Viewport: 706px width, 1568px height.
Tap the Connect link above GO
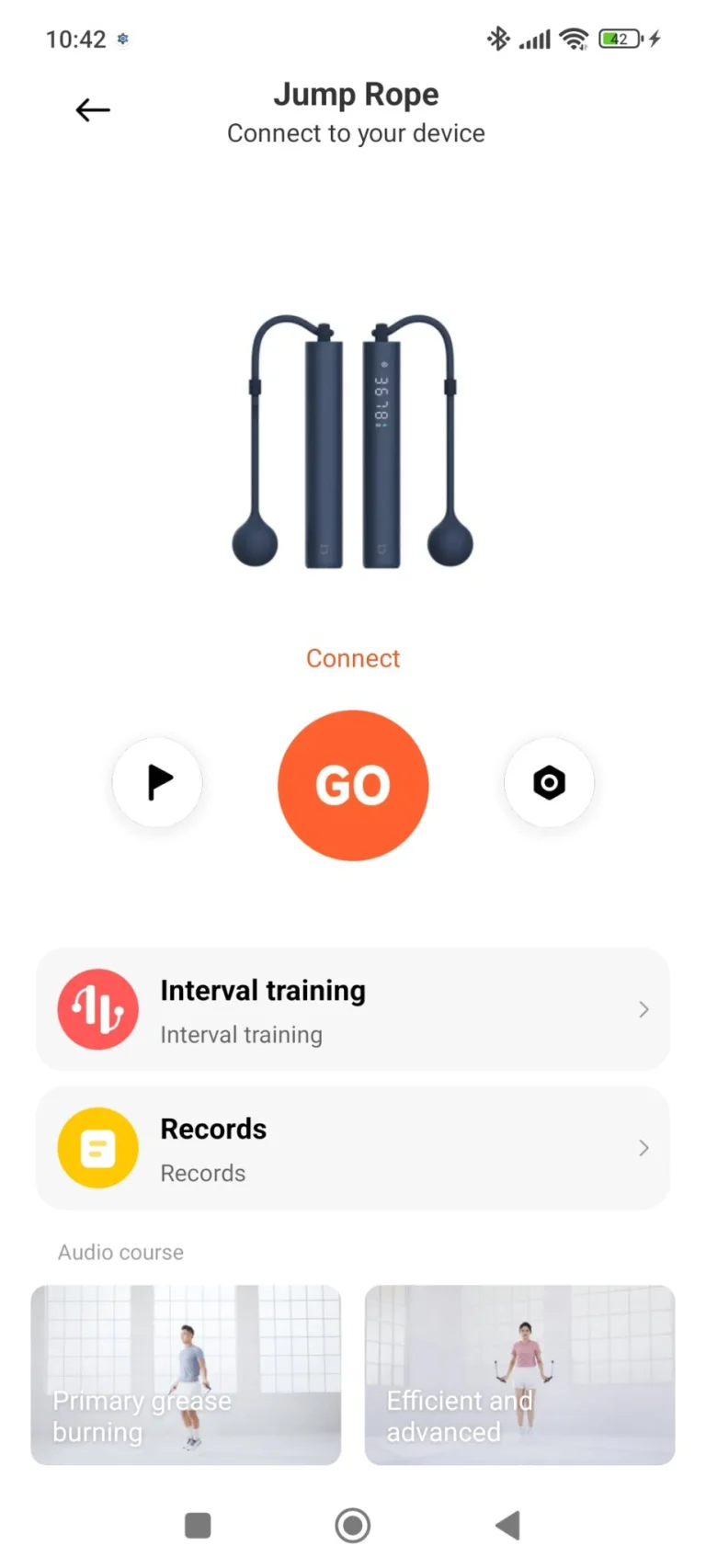tap(353, 658)
